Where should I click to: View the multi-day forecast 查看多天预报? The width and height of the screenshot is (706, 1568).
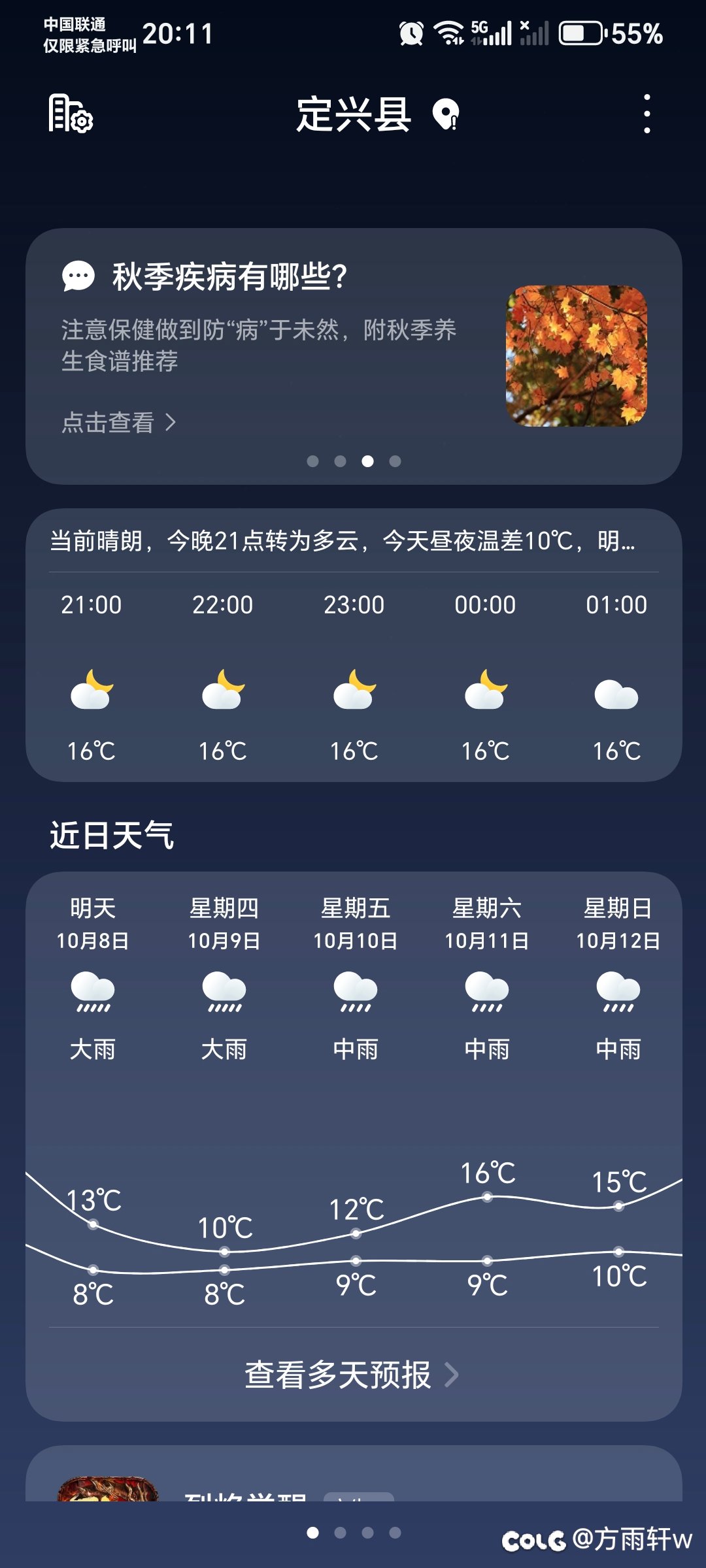point(352,1375)
